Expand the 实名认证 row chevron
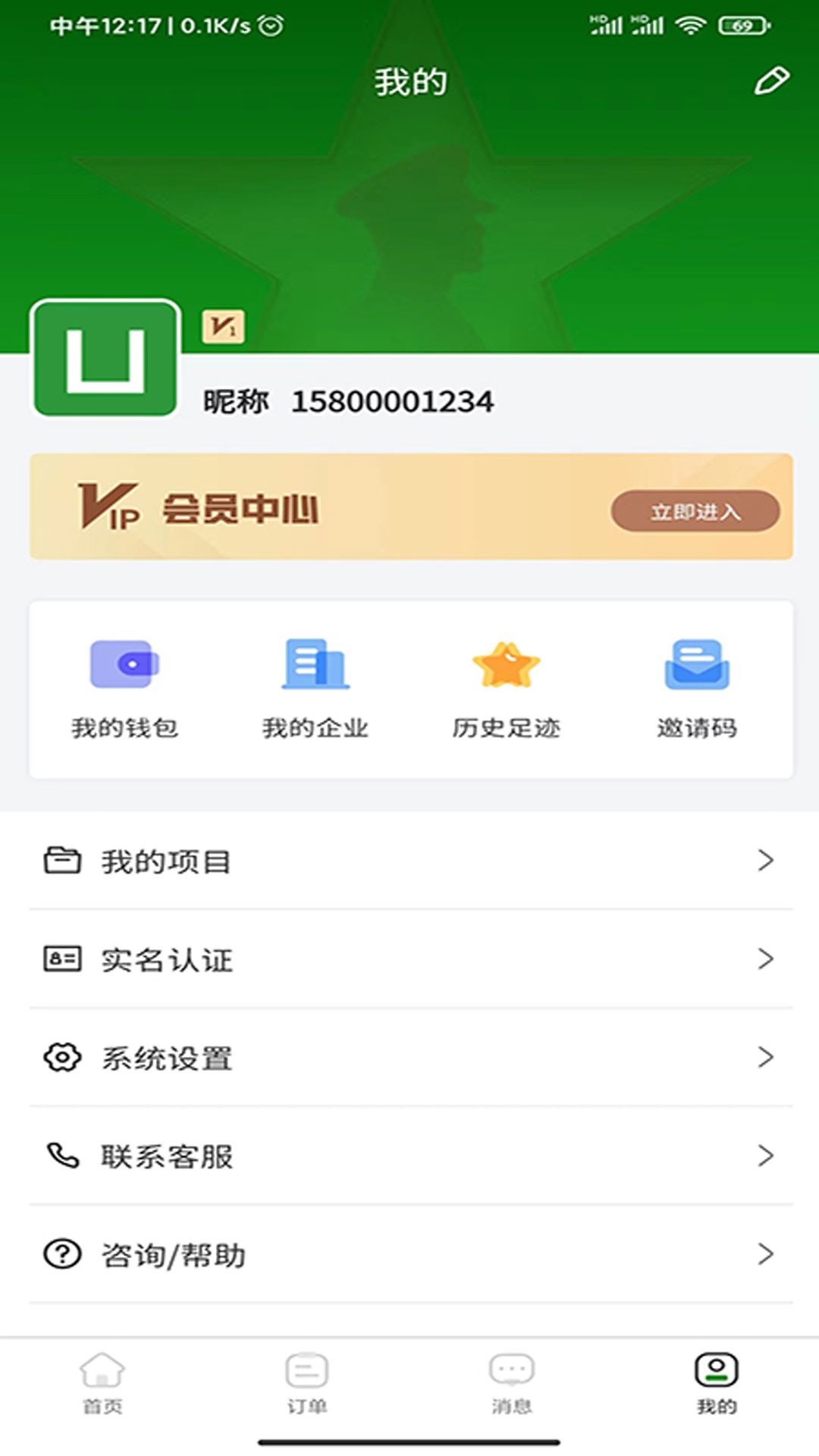This screenshot has width=819, height=1456. pyautogui.click(x=766, y=959)
